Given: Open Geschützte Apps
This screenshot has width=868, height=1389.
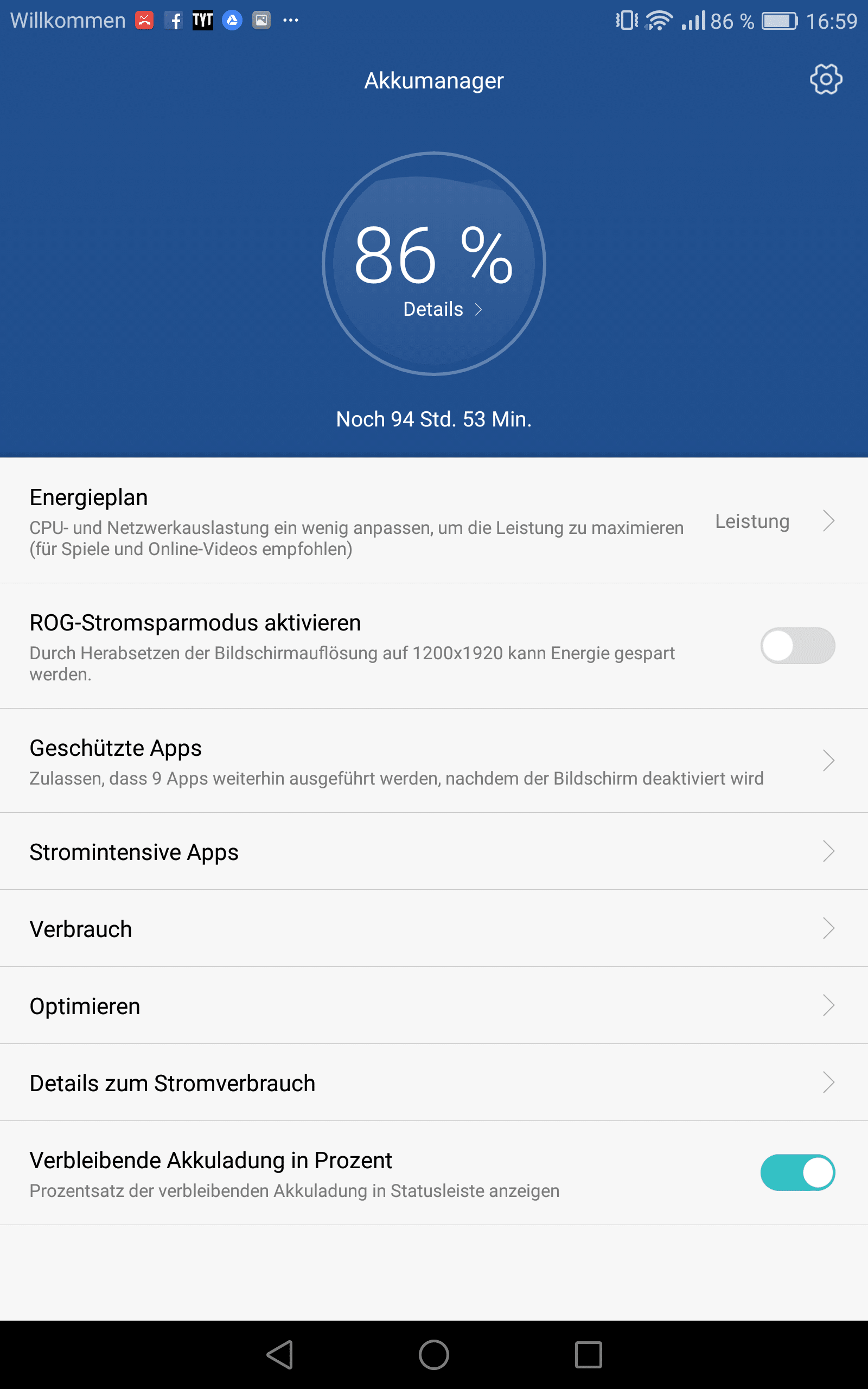Looking at the screenshot, I should (x=433, y=761).
